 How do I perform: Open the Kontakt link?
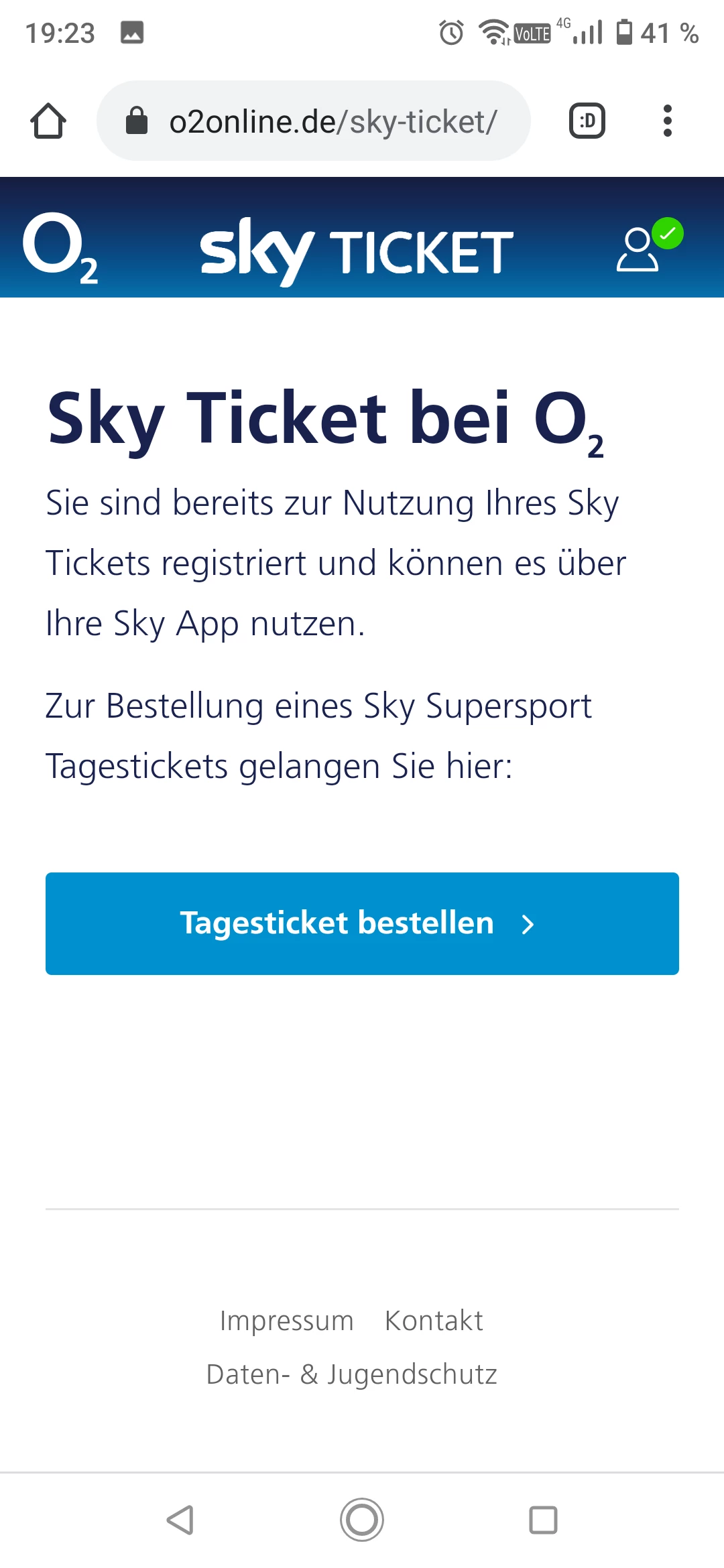coord(434,1321)
